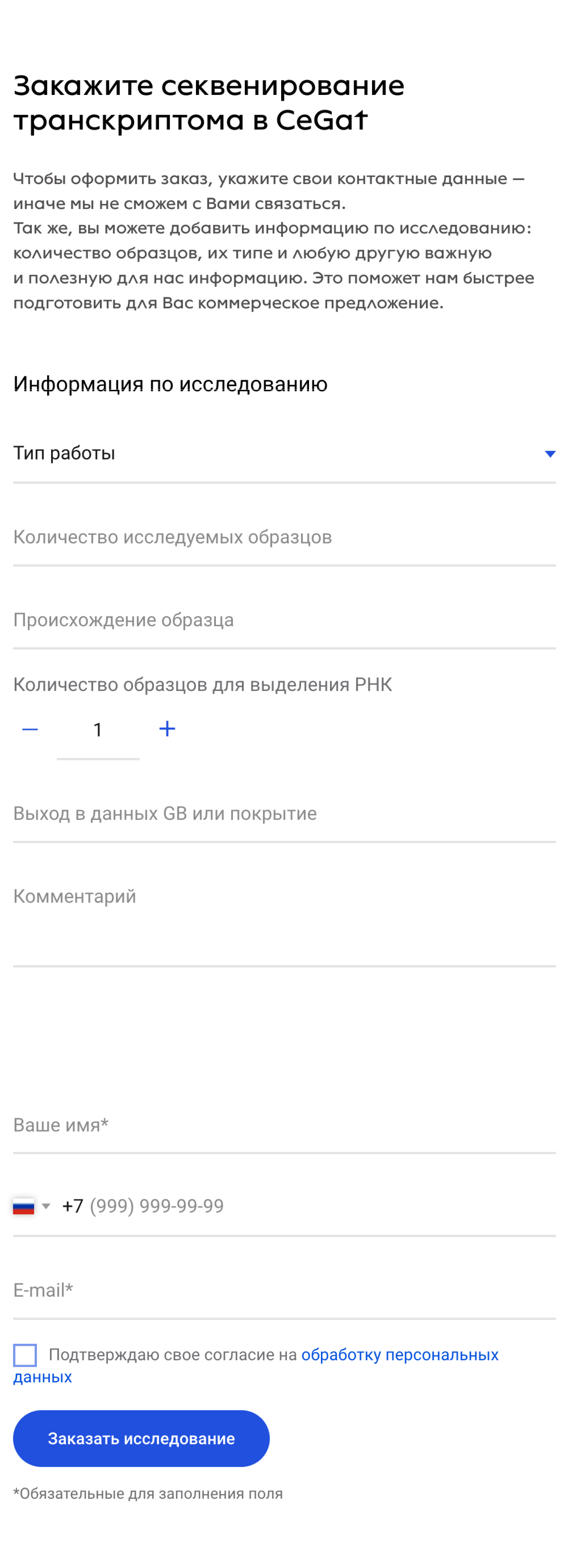
Task: Focus the Количество исследуемых образцов field
Action: click(284, 537)
